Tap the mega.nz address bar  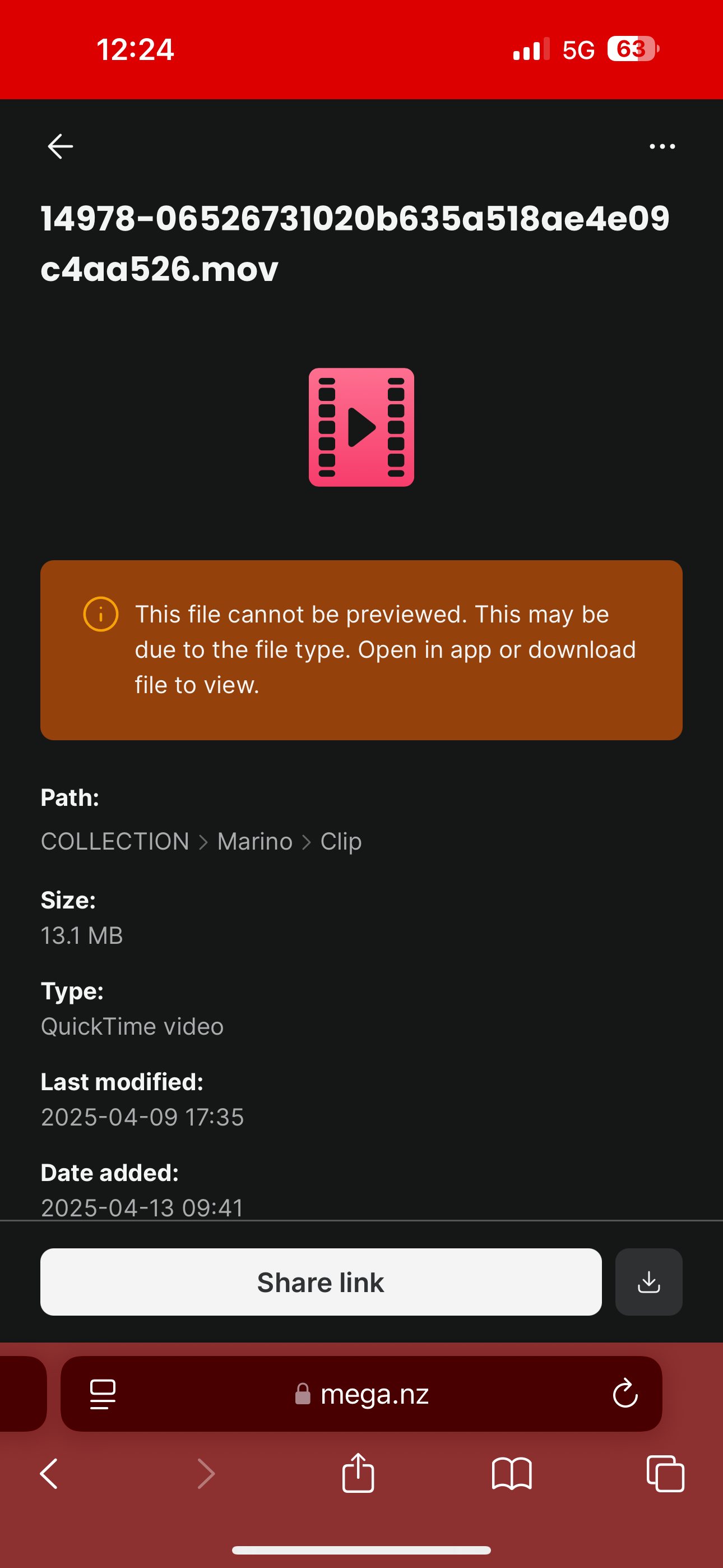[x=361, y=1394]
